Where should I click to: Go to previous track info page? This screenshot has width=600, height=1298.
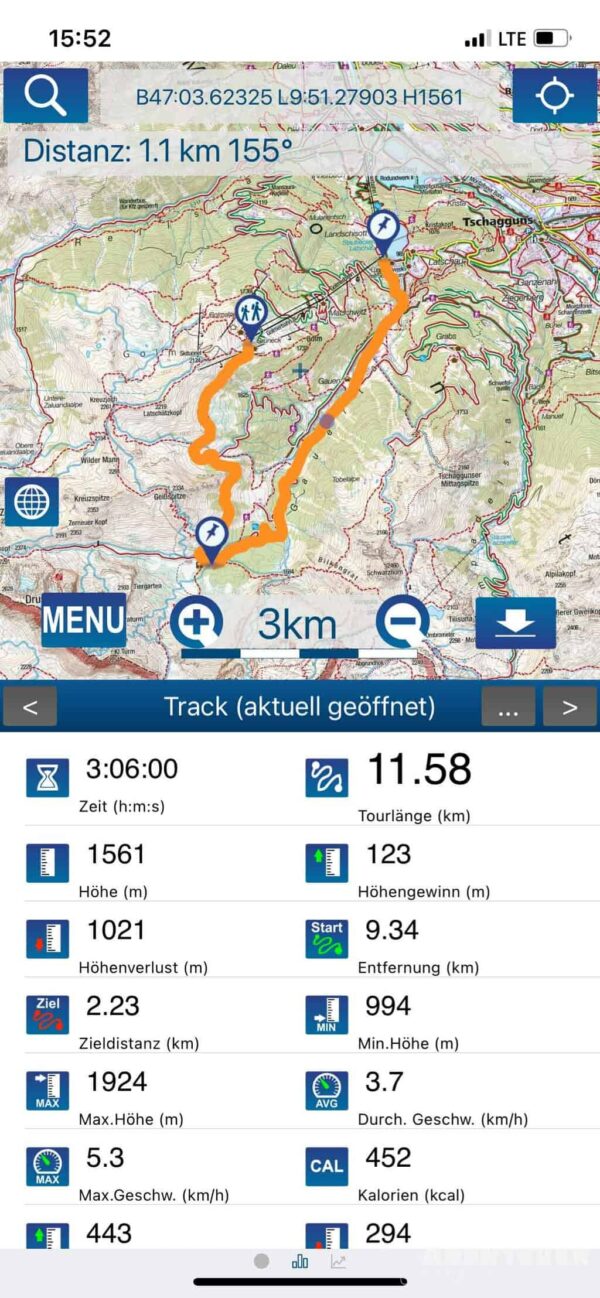[x=30, y=707]
